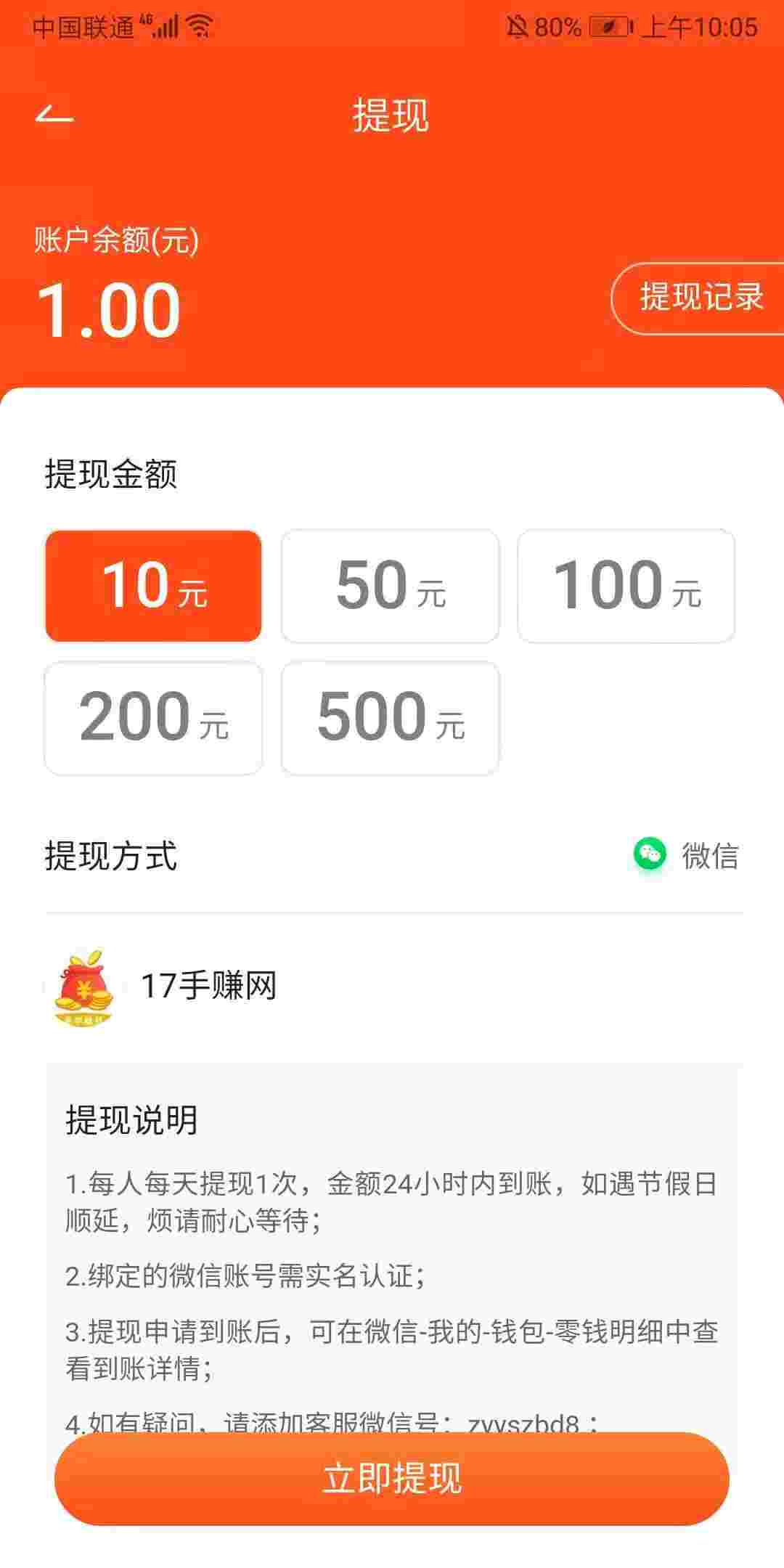The image size is (784, 1568).
Task: Open 提现记录 withdrawal history
Action: tap(698, 298)
